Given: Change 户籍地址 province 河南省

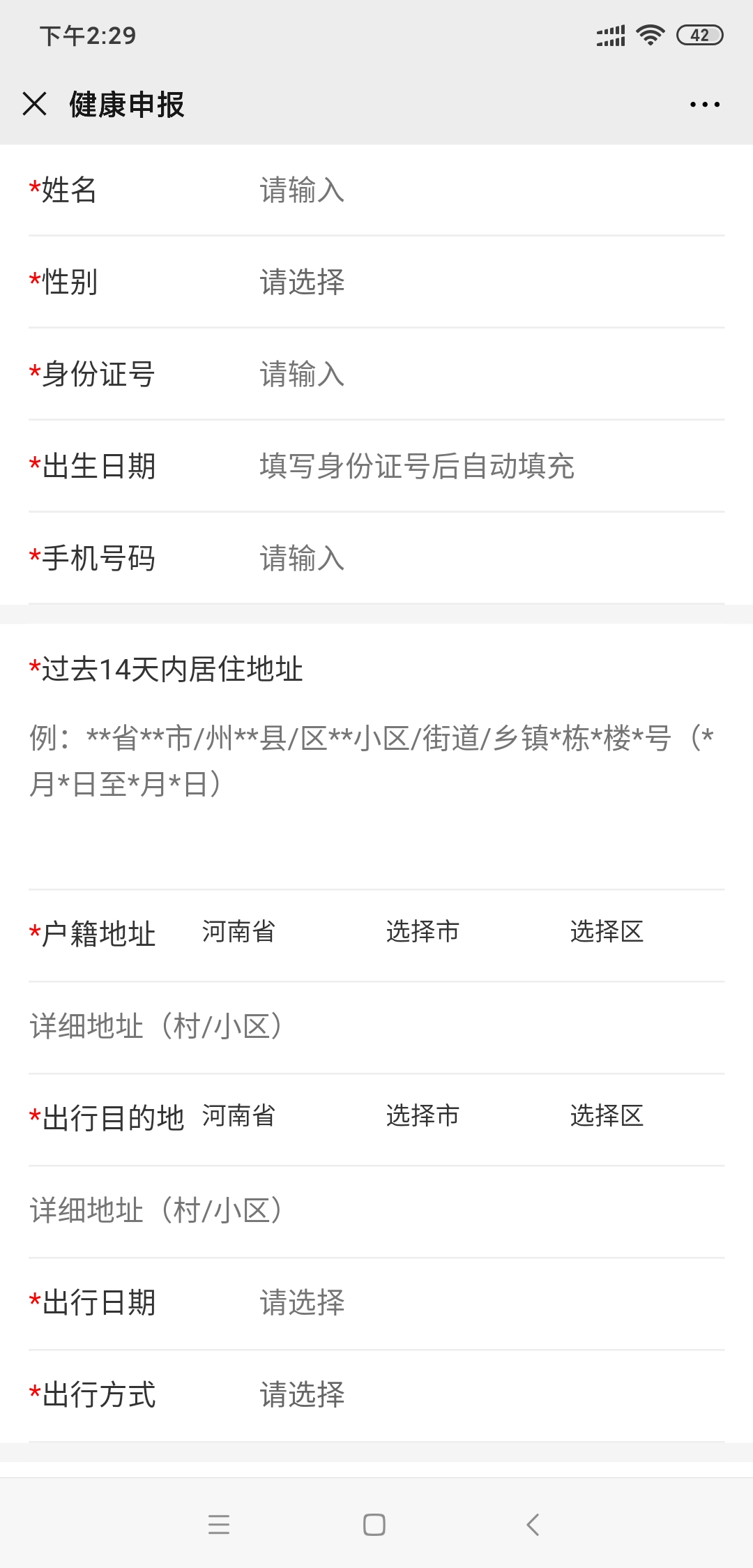Looking at the screenshot, I should coord(239,932).
